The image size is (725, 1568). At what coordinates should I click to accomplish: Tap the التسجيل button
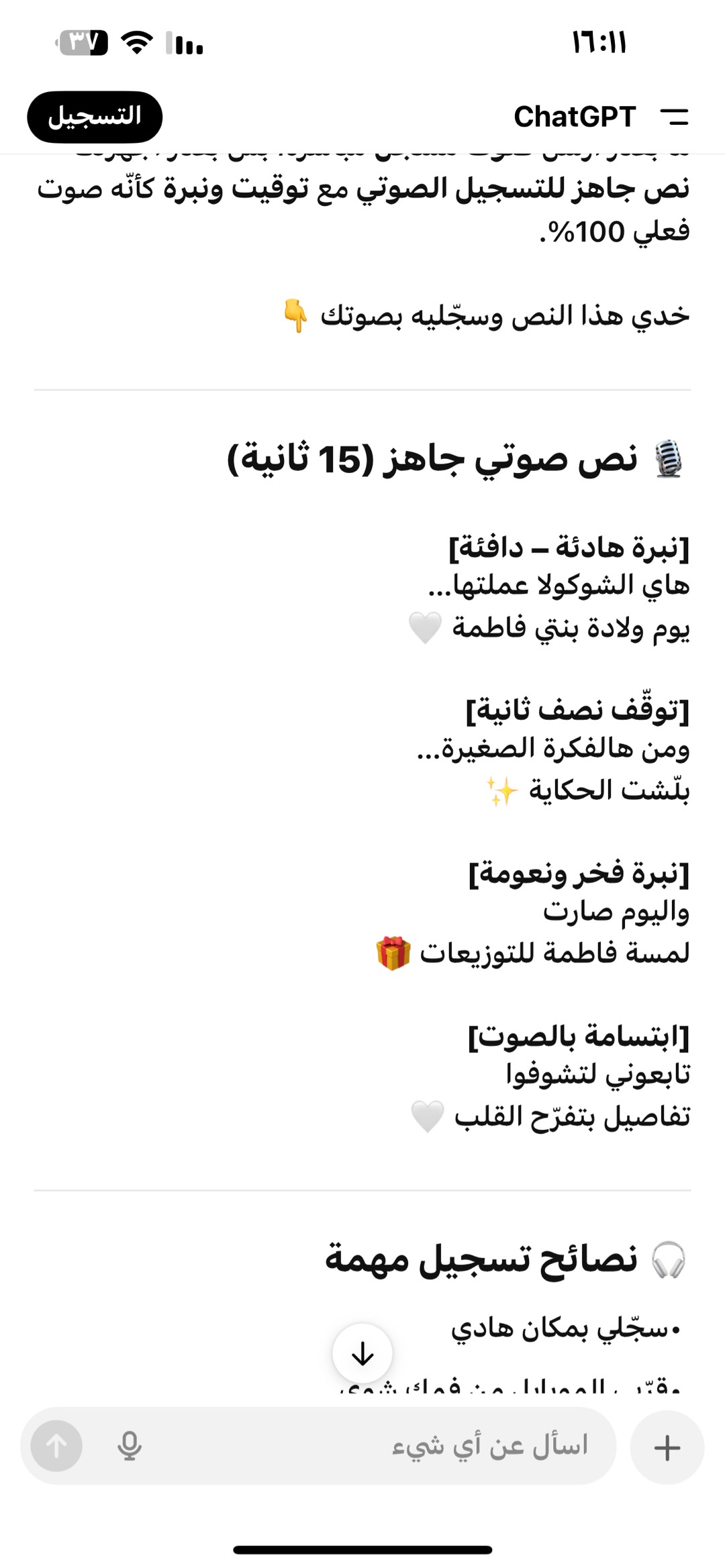coord(95,117)
